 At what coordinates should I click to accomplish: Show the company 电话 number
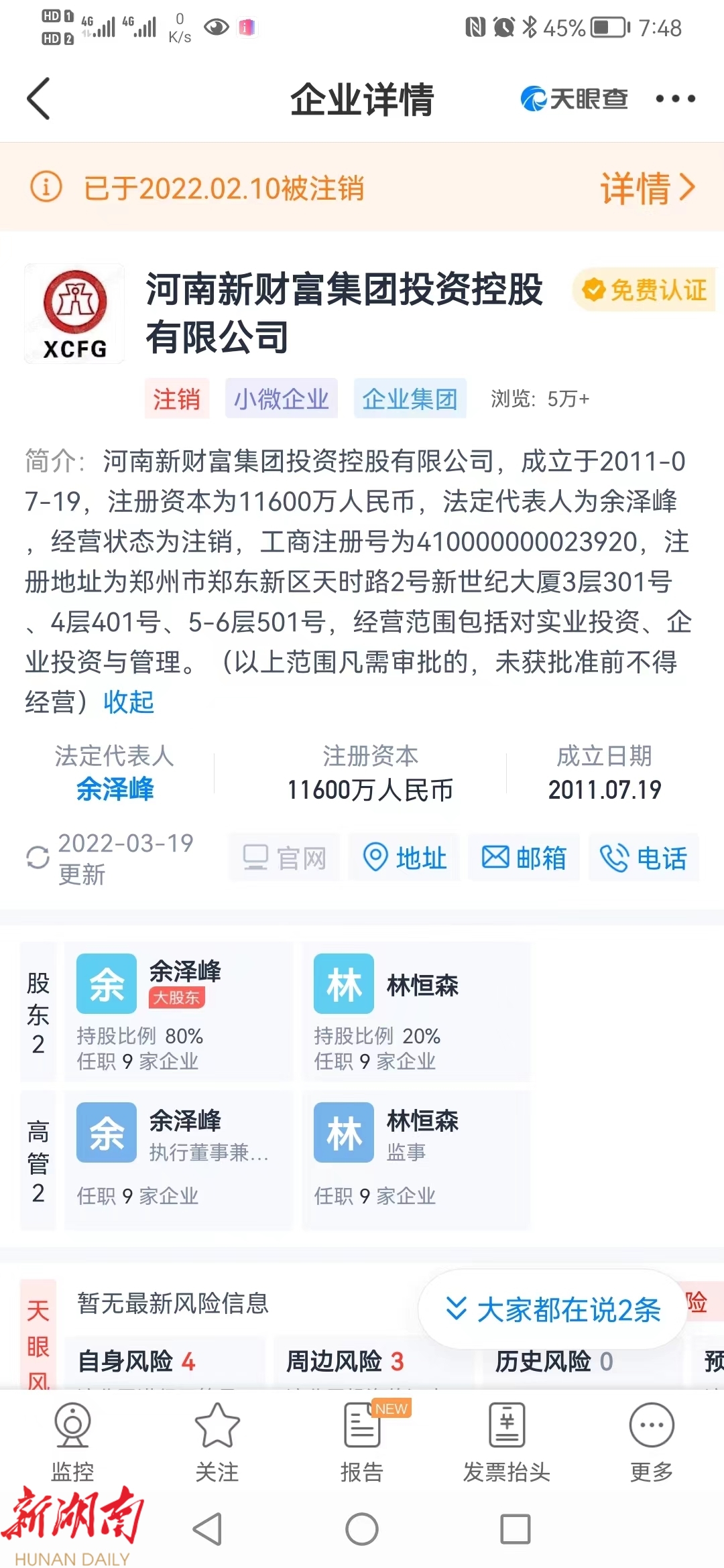644,858
